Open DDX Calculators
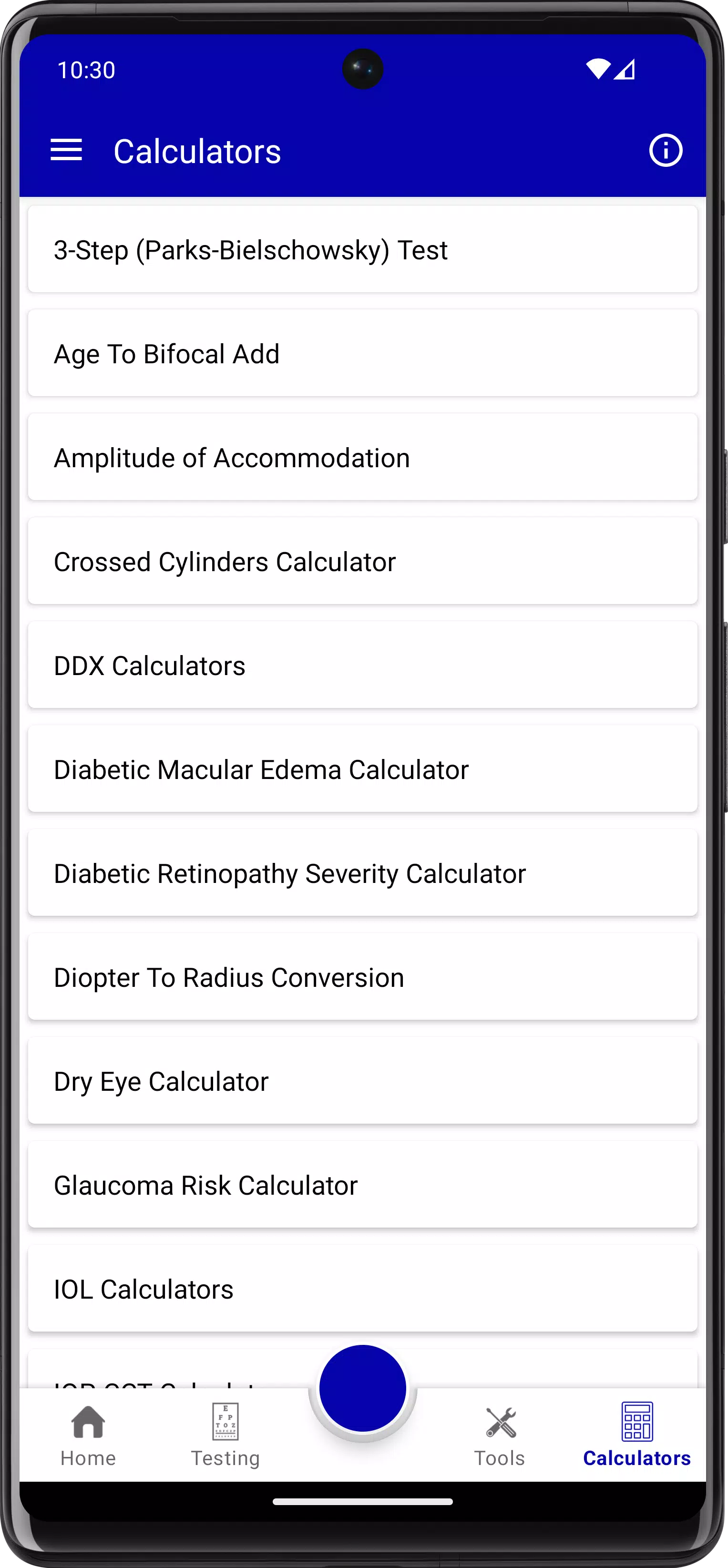 (x=363, y=666)
